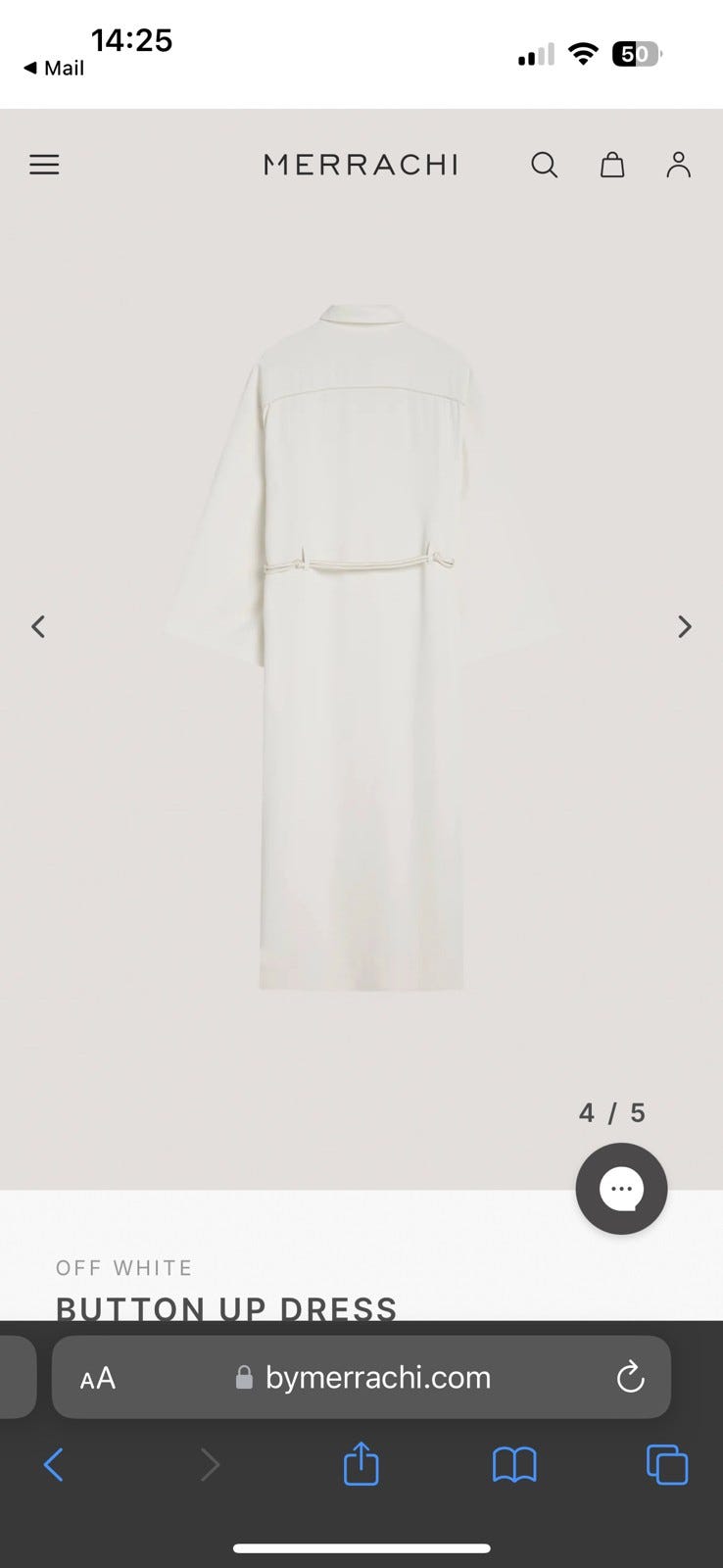The image size is (723, 1568).
Task: View the dress image full size
Action: tap(361, 647)
